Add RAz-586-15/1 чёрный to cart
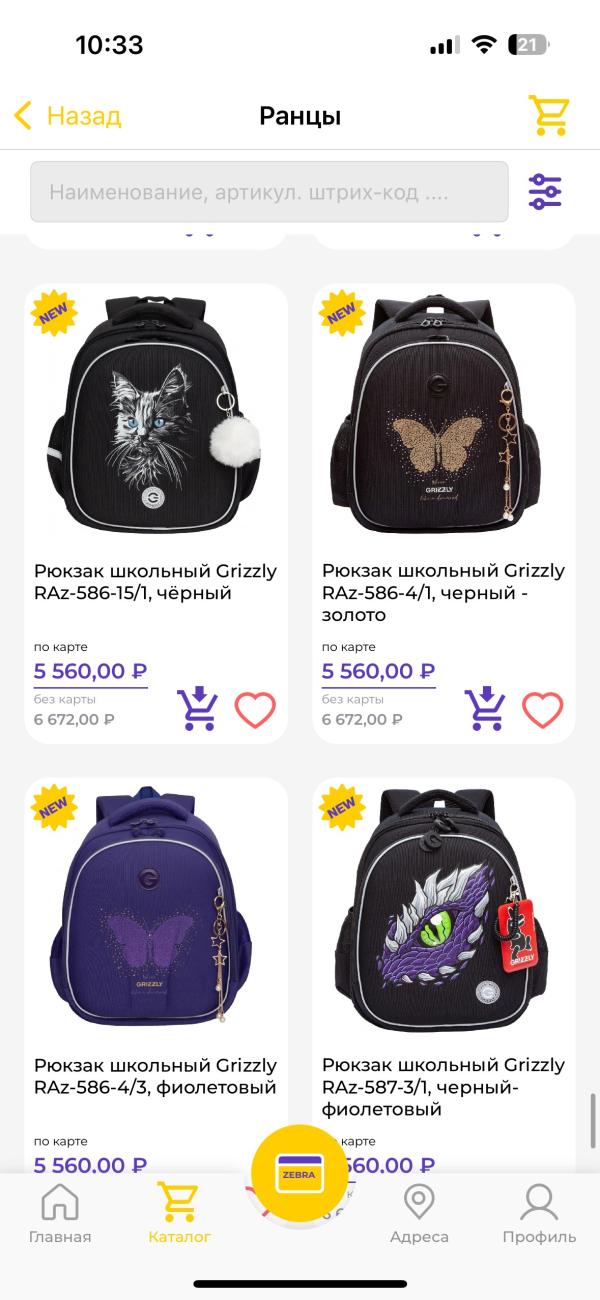The height and width of the screenshot is (1300, 600). coord(197,708)
